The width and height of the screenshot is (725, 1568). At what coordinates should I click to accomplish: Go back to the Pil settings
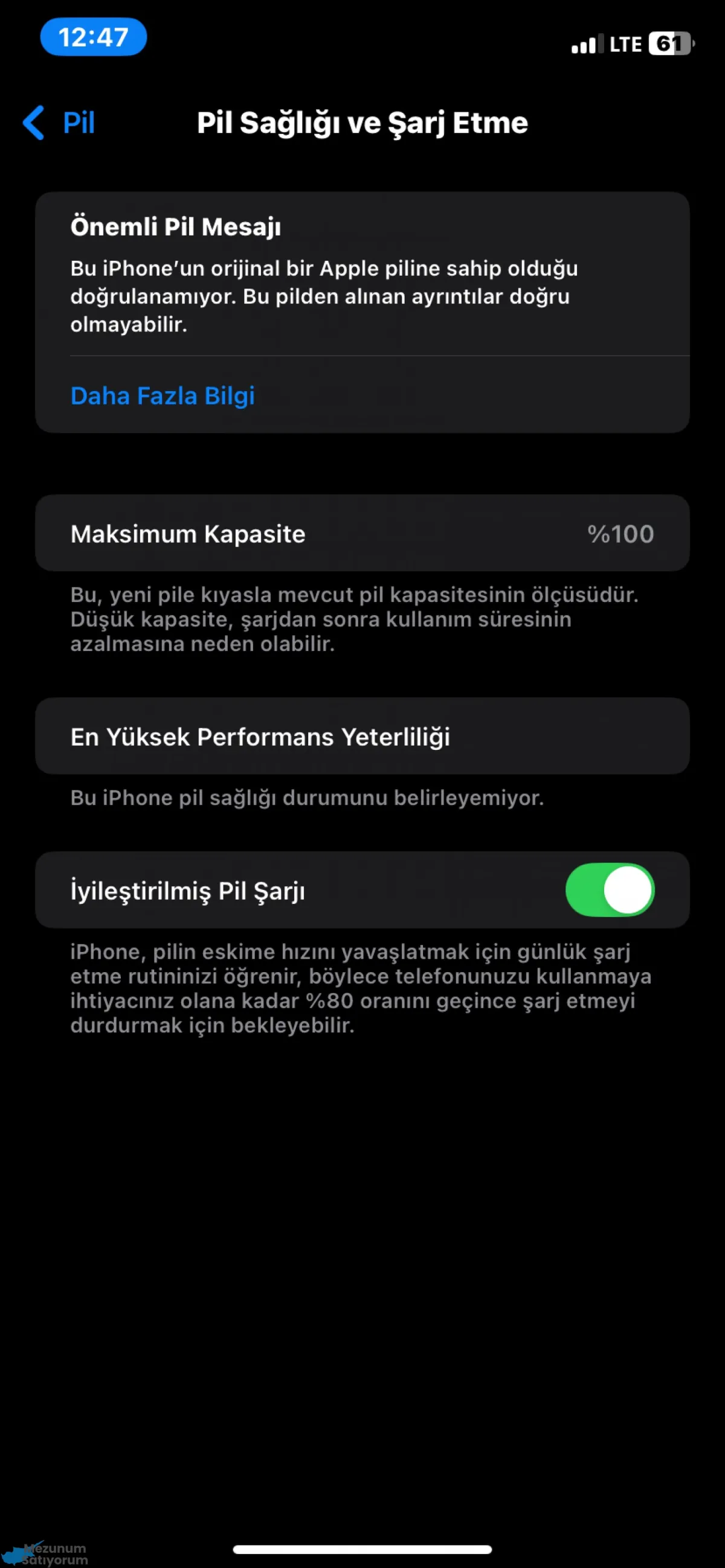click(x=59, y=123)
